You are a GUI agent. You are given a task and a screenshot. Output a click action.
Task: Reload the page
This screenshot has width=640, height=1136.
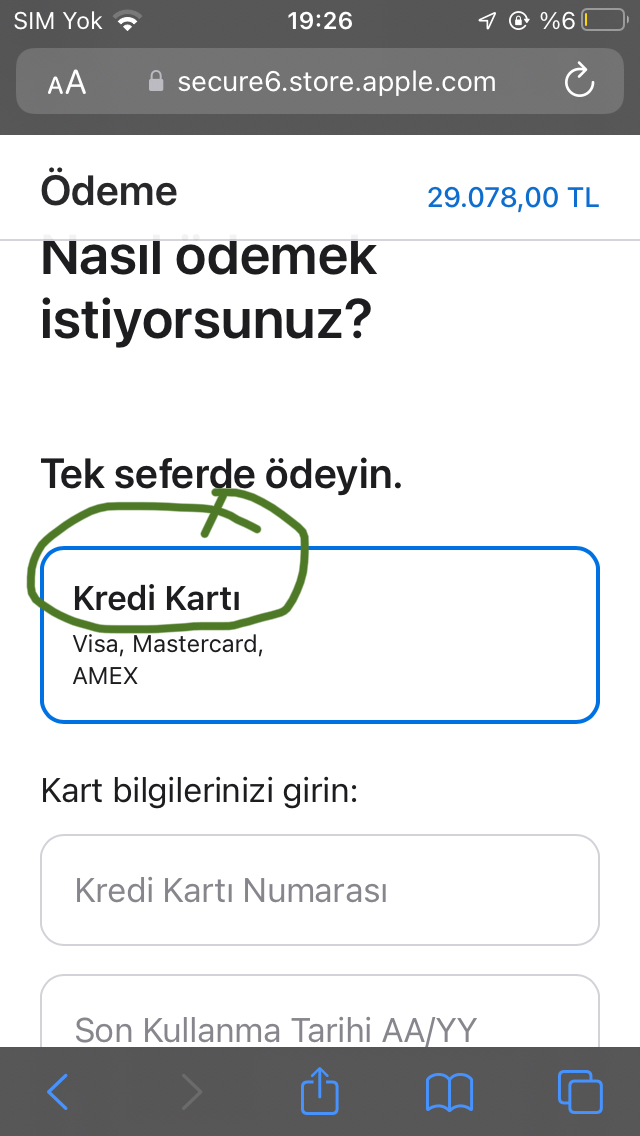coord(580,82)
